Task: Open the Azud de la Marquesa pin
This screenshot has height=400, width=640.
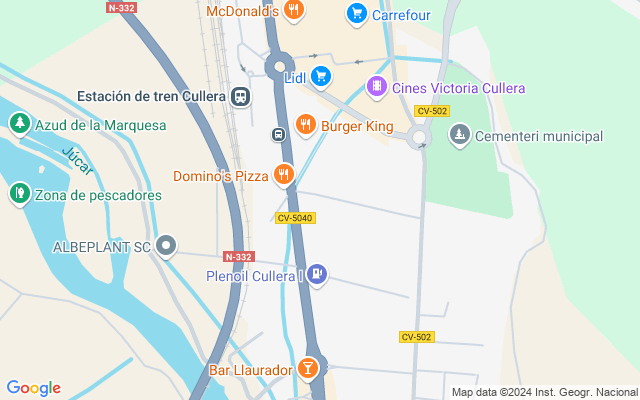Action: [x=20, y=124]
